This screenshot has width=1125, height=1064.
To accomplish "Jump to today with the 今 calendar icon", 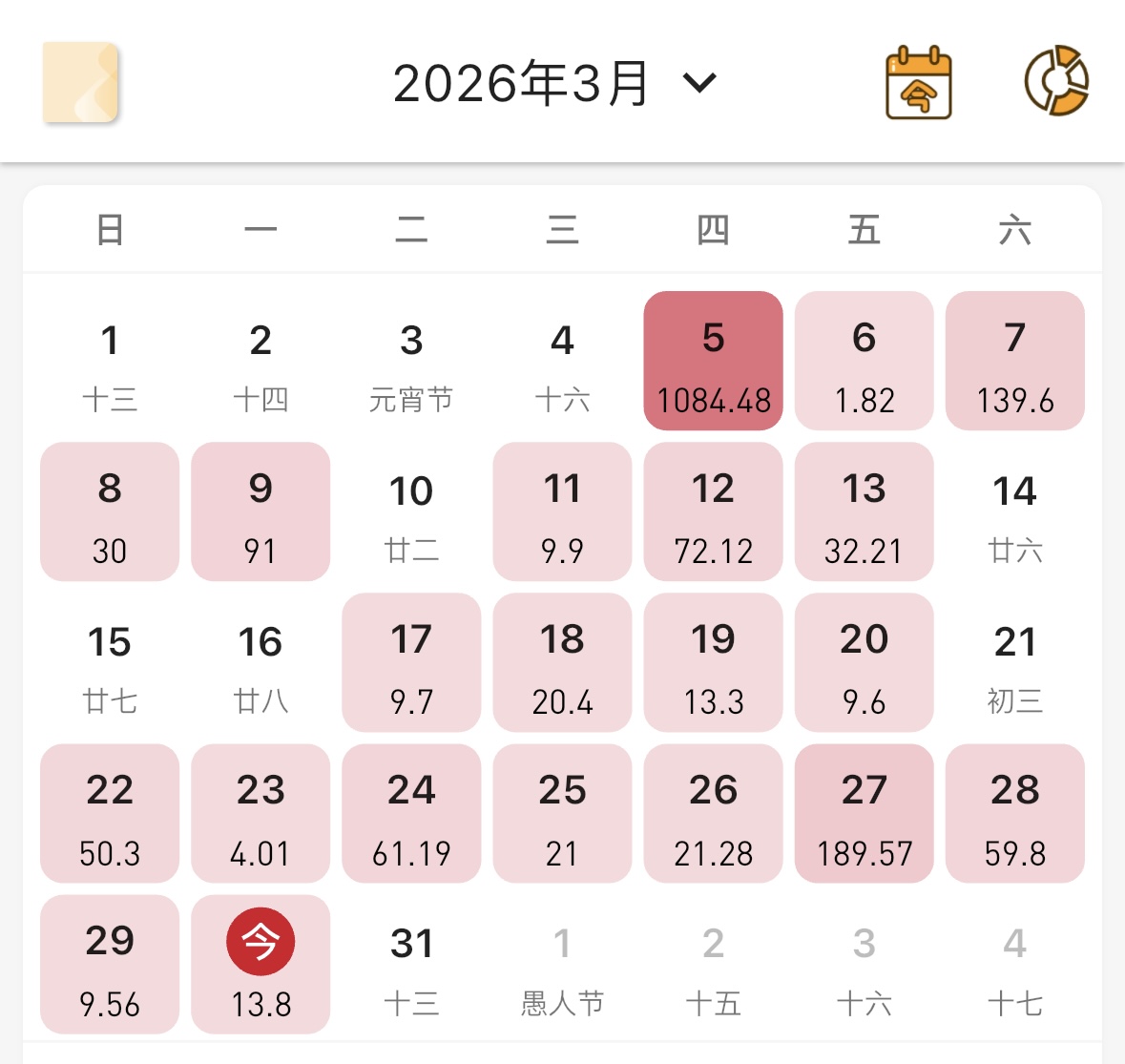I will pos(919,83).
